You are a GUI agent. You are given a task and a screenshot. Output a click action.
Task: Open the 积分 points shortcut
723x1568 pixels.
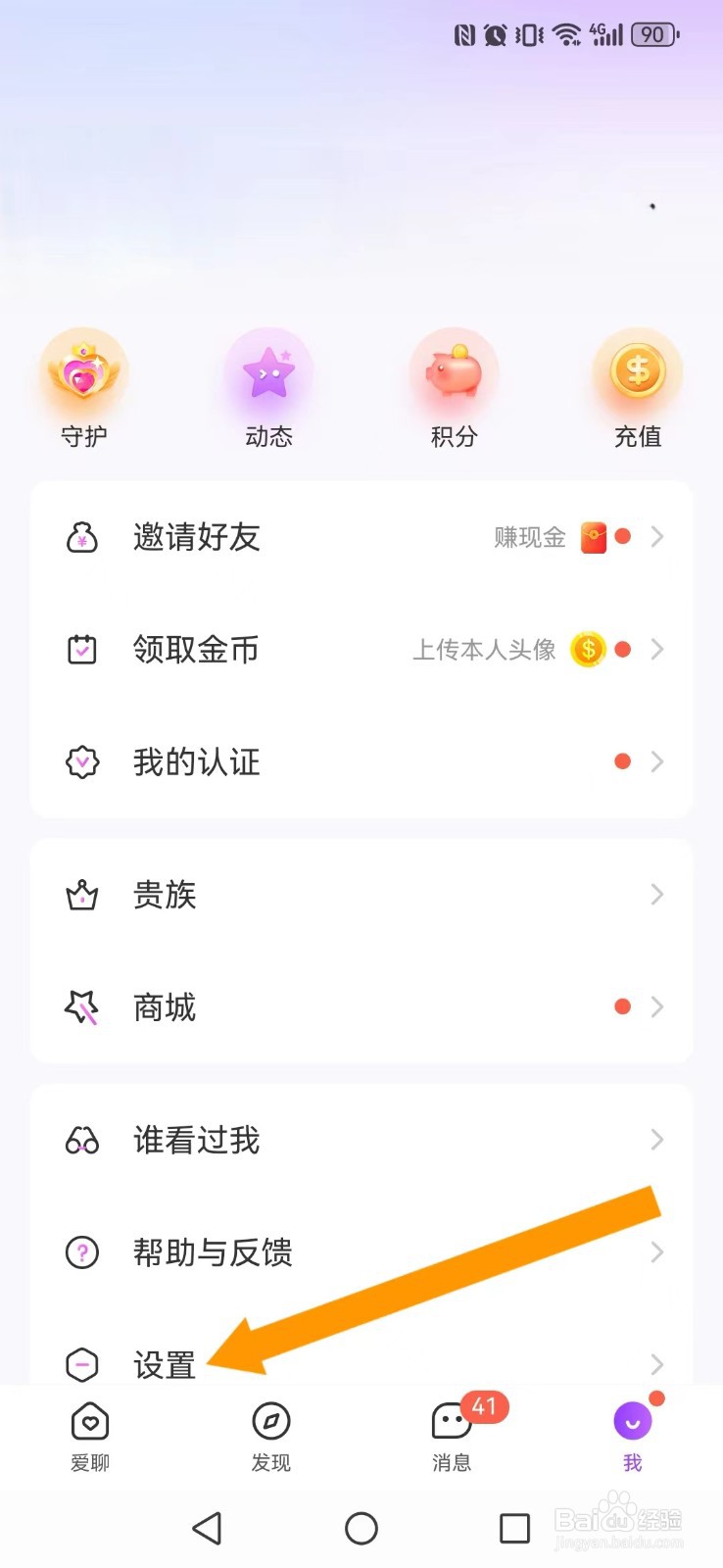(x=454, y=388)
